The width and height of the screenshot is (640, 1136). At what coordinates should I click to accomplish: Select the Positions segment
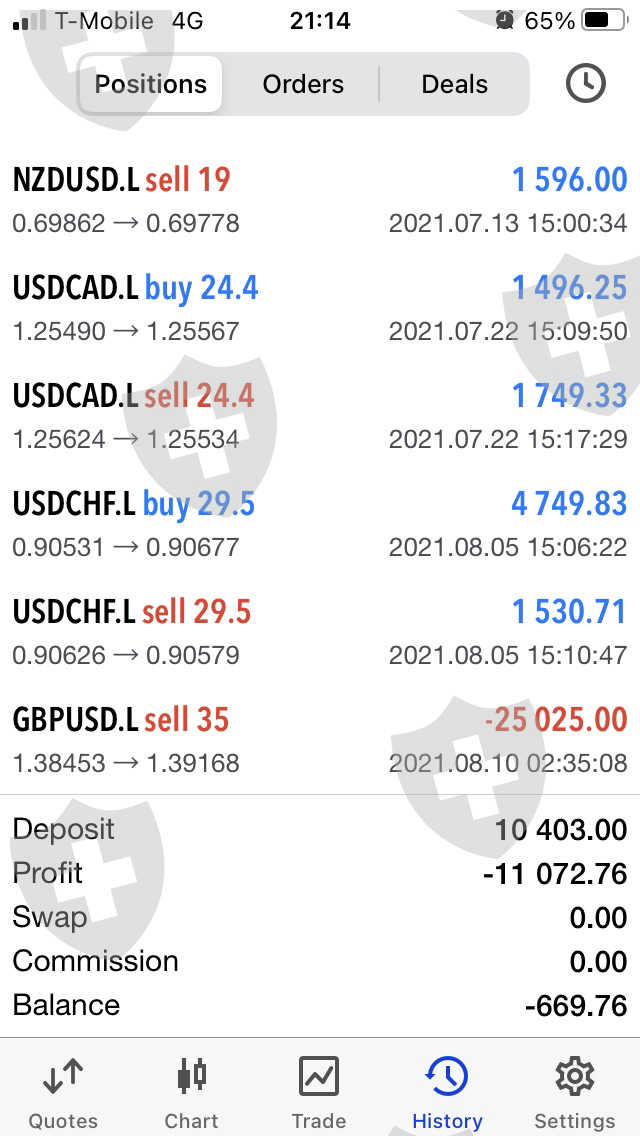point(151,84)
